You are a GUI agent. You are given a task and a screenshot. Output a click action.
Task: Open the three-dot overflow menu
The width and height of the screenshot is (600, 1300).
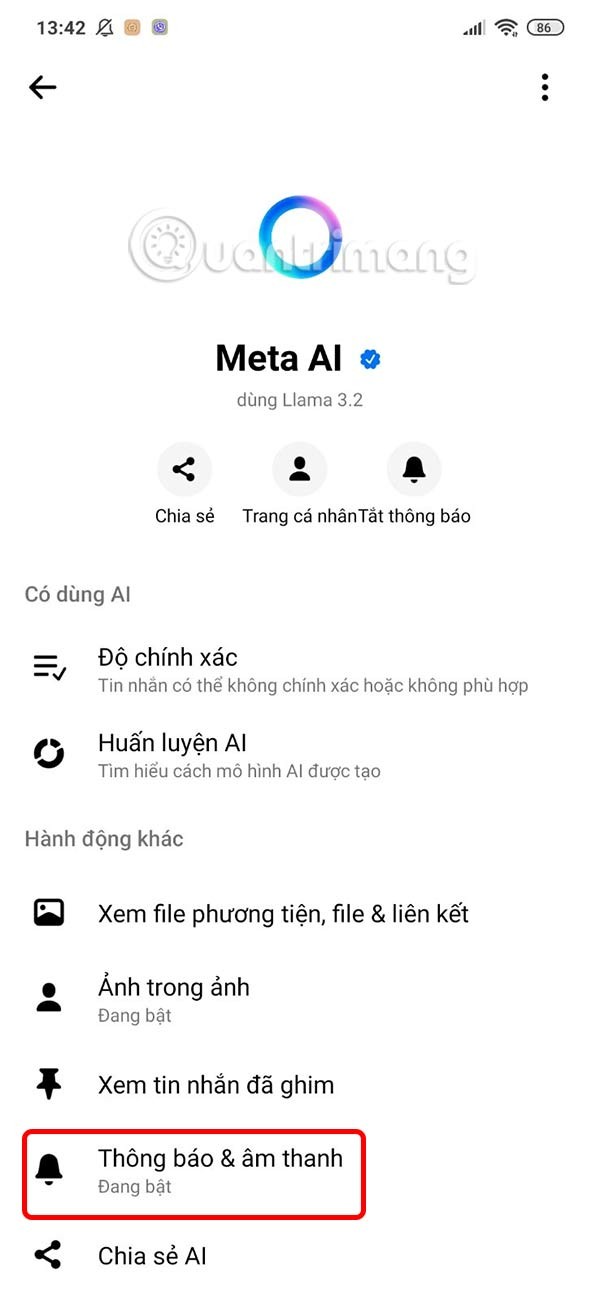tap(544, 88)
